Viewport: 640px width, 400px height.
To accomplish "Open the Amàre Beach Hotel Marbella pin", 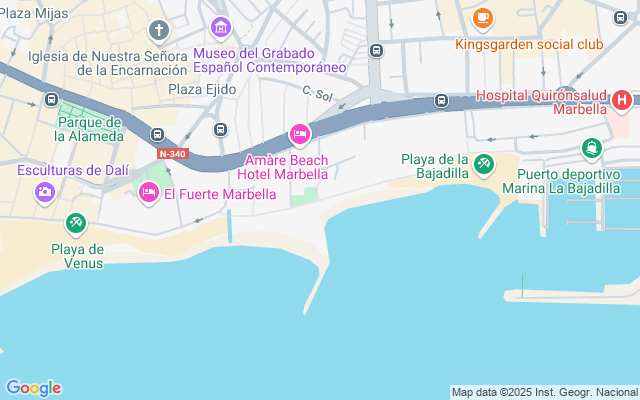I will 300,135.
